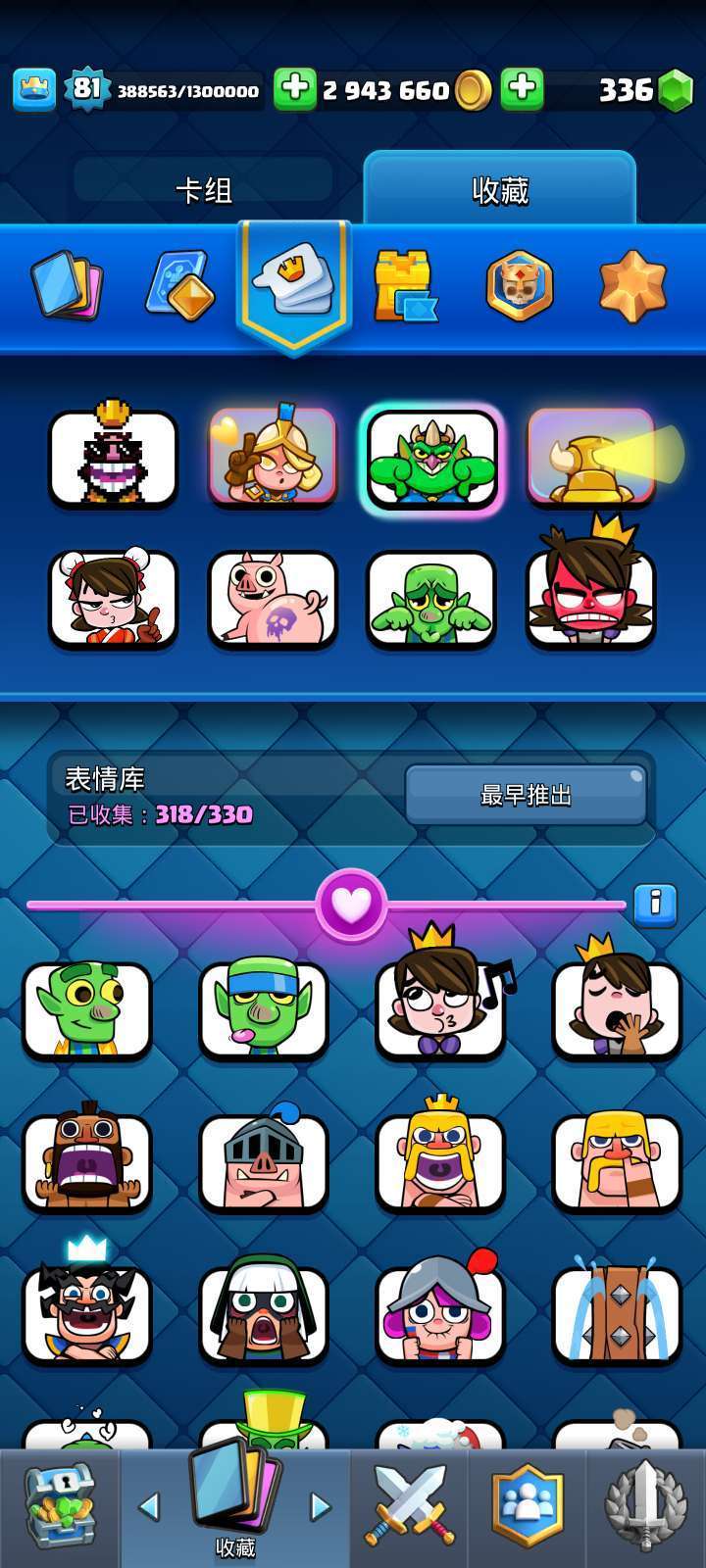Switch to the 卡组 tab

pyautogui.click(x=204, y=189)
